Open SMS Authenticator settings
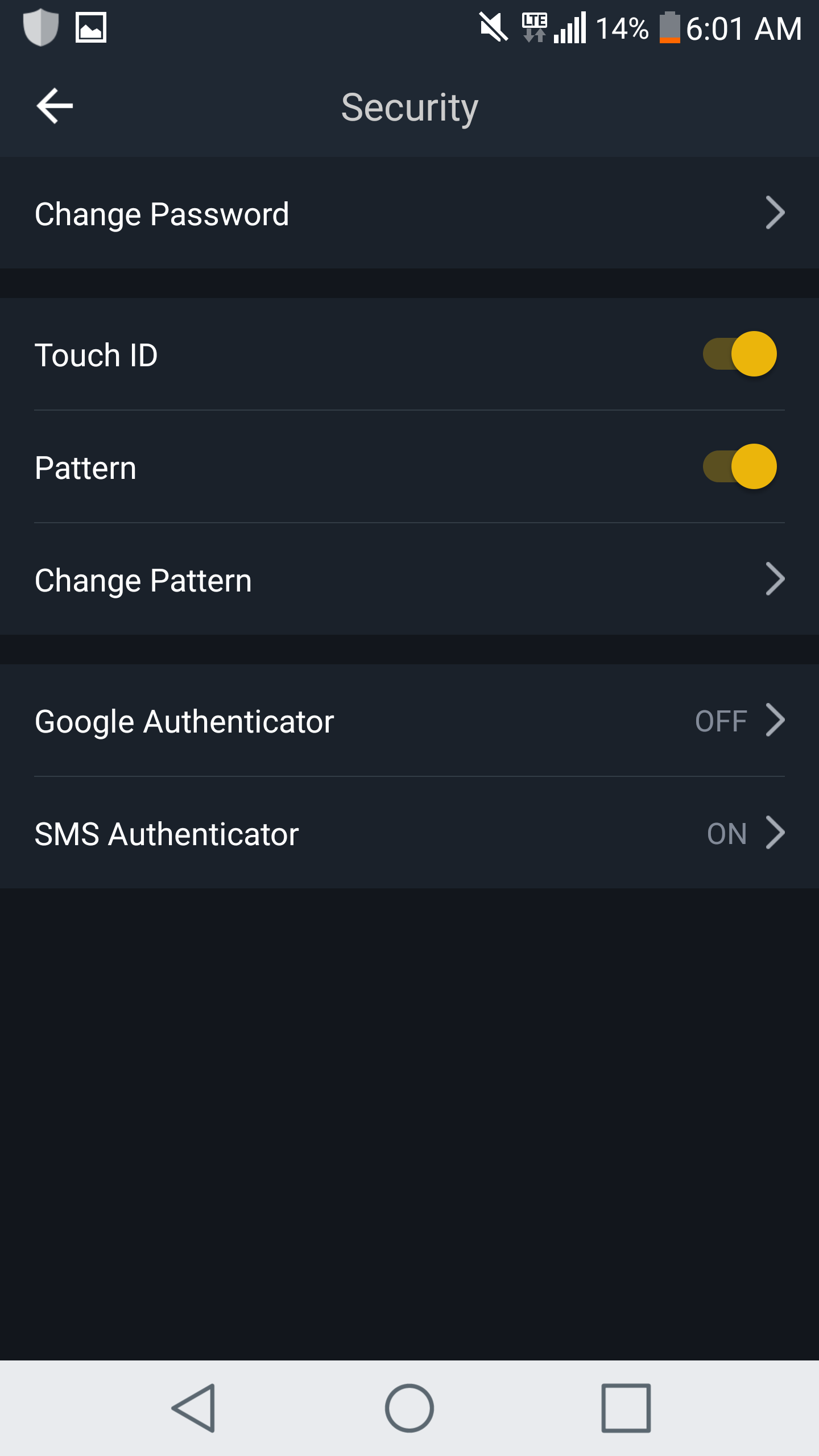This screenshot has width=819, height=1456. coord(409,833)
